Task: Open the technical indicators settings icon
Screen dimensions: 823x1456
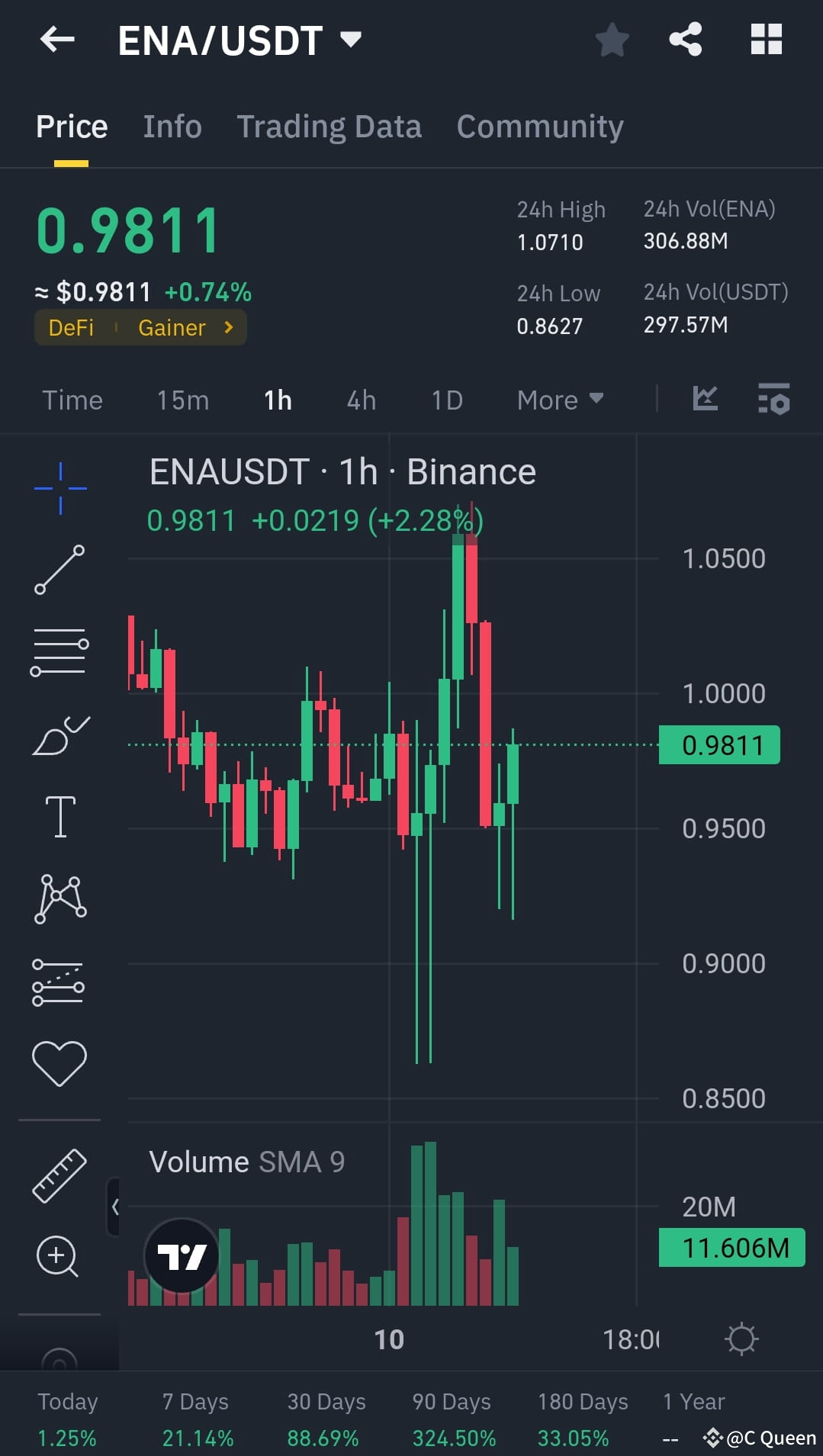Action: (773, 399)
